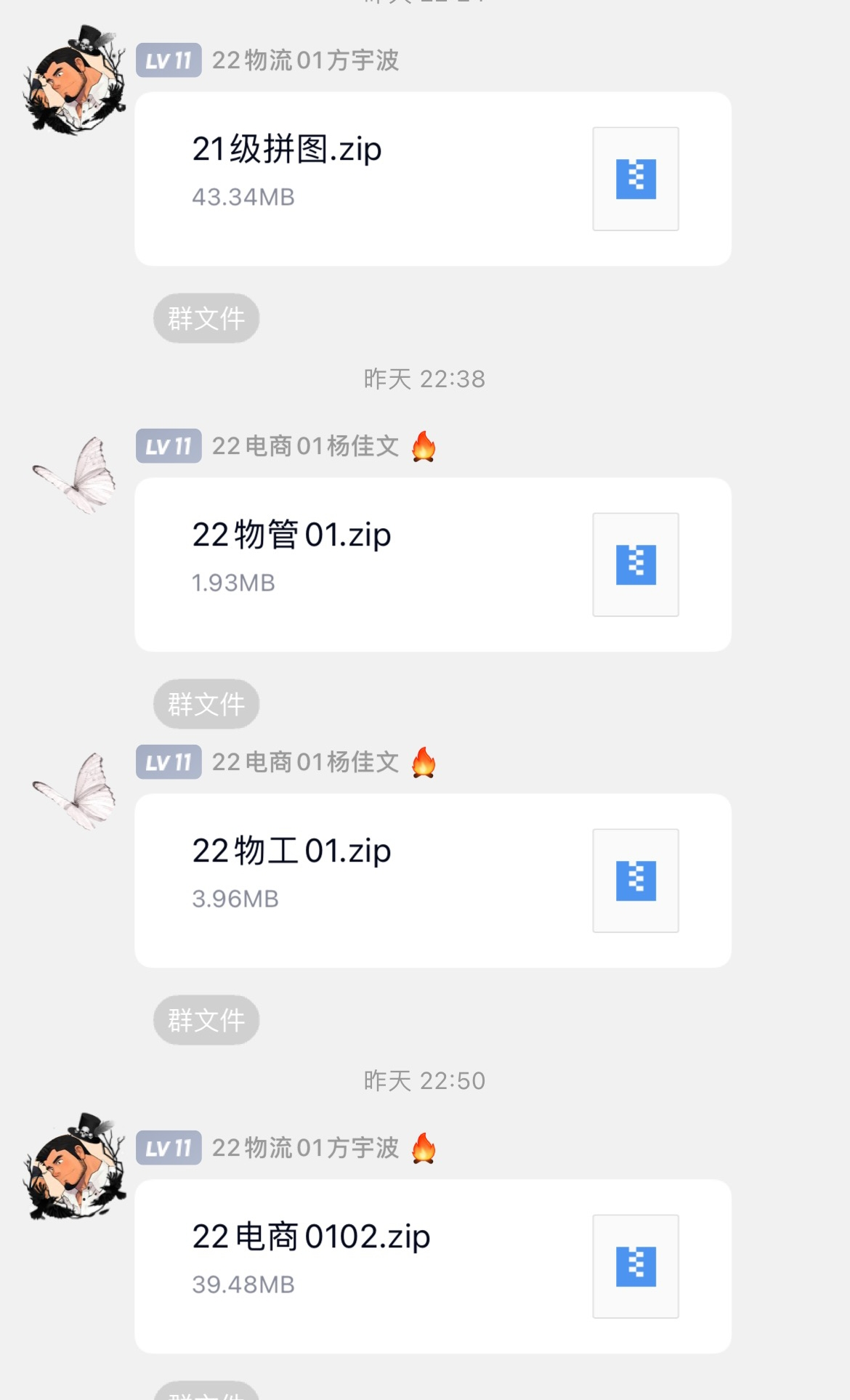The image size is (850, 1400).
Task: View butterfly avatar beside 22物管01.zip message
Action: pos(75,474)
